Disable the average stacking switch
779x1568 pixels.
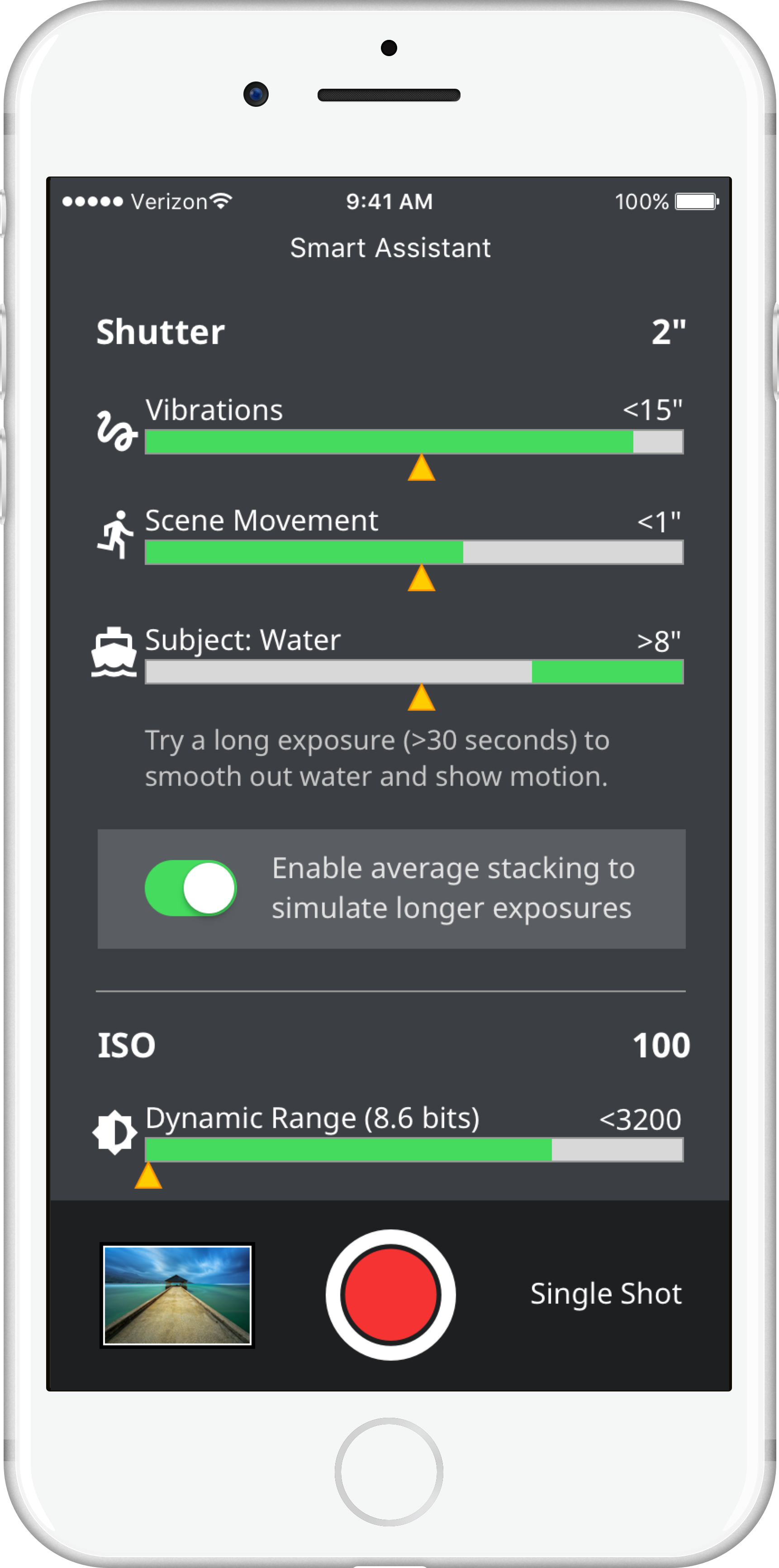point(191,888)
